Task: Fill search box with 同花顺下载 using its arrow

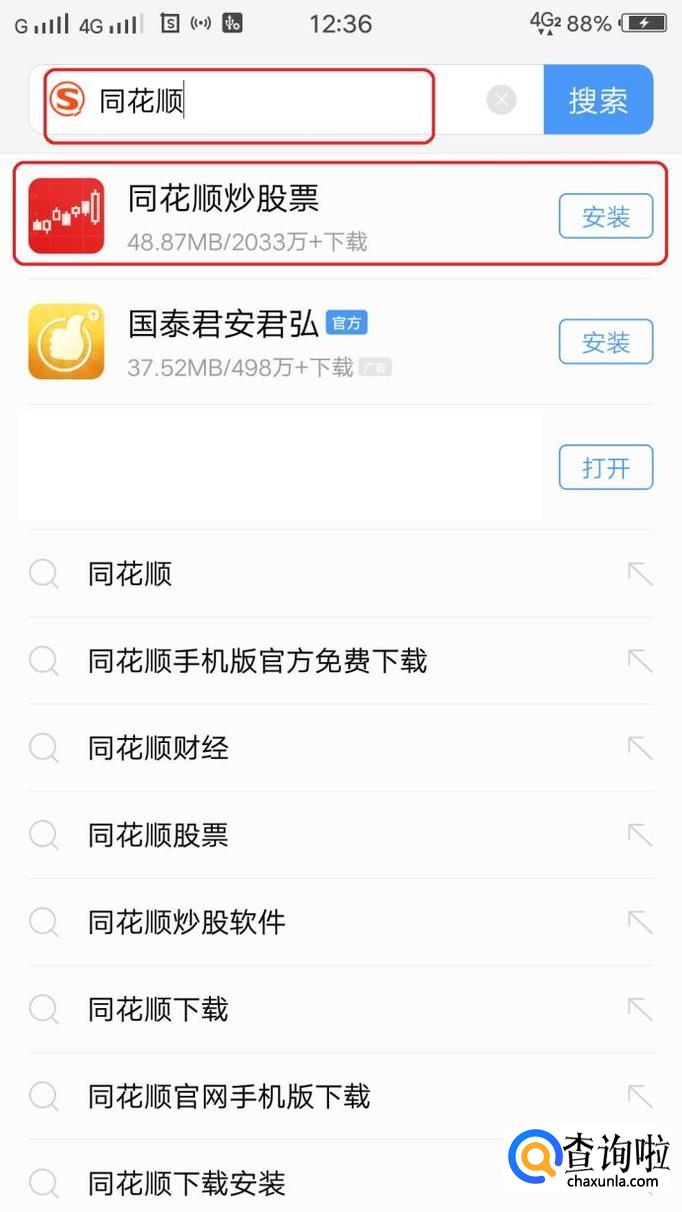Action: (x=639, y=1009)
